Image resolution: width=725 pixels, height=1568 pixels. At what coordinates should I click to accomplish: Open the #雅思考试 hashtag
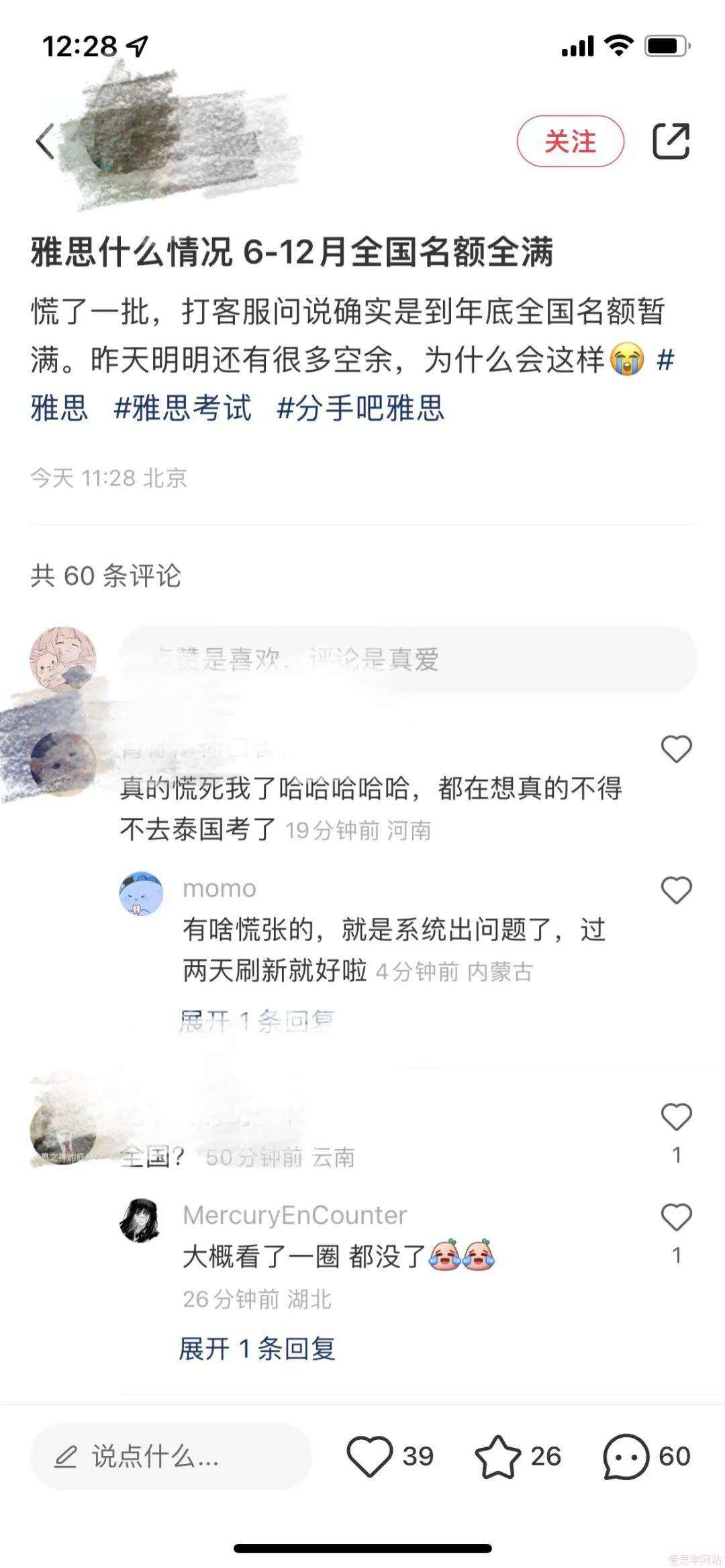click(x=183, y=408)
